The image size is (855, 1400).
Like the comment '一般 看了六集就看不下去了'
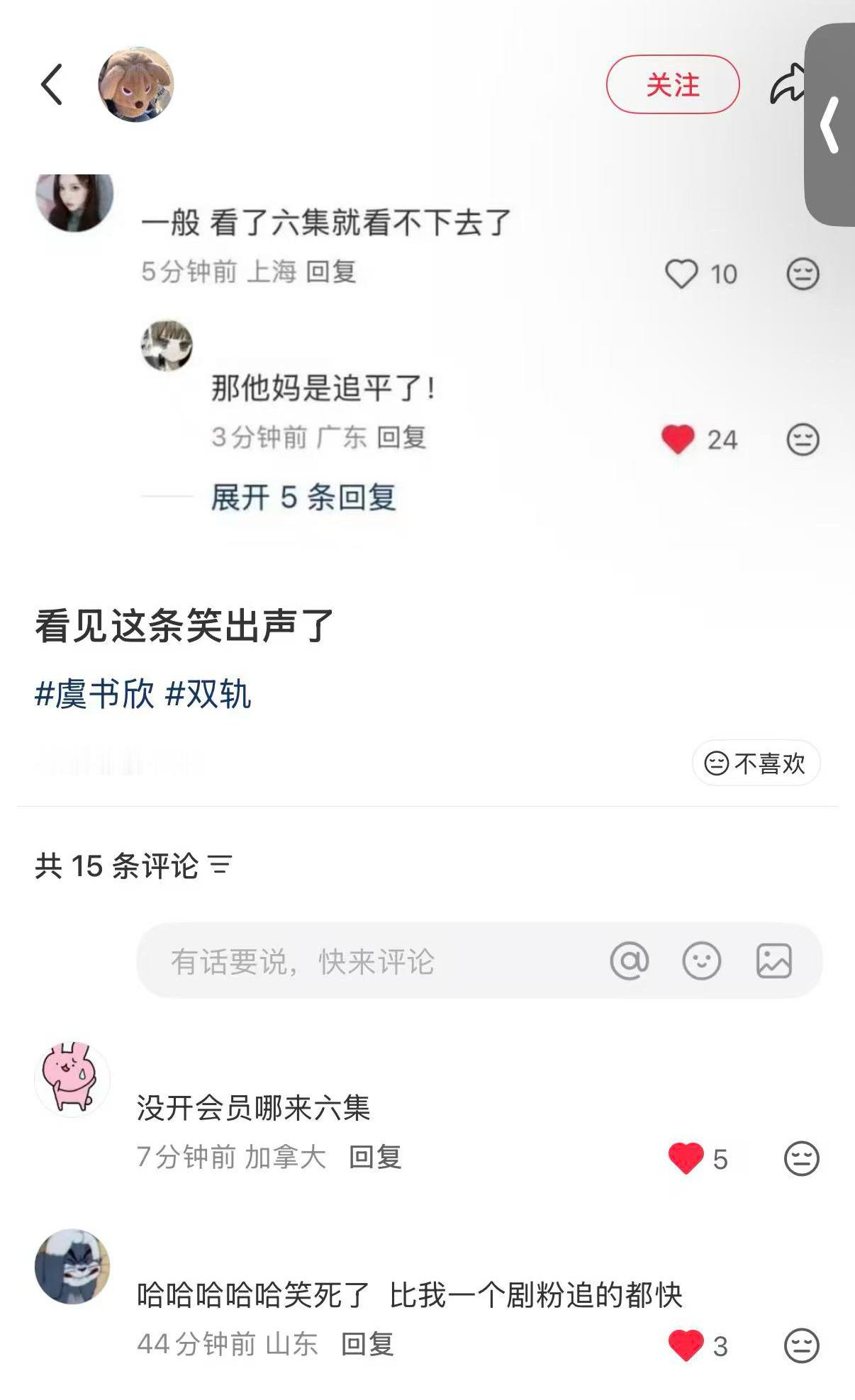(683, 274)
